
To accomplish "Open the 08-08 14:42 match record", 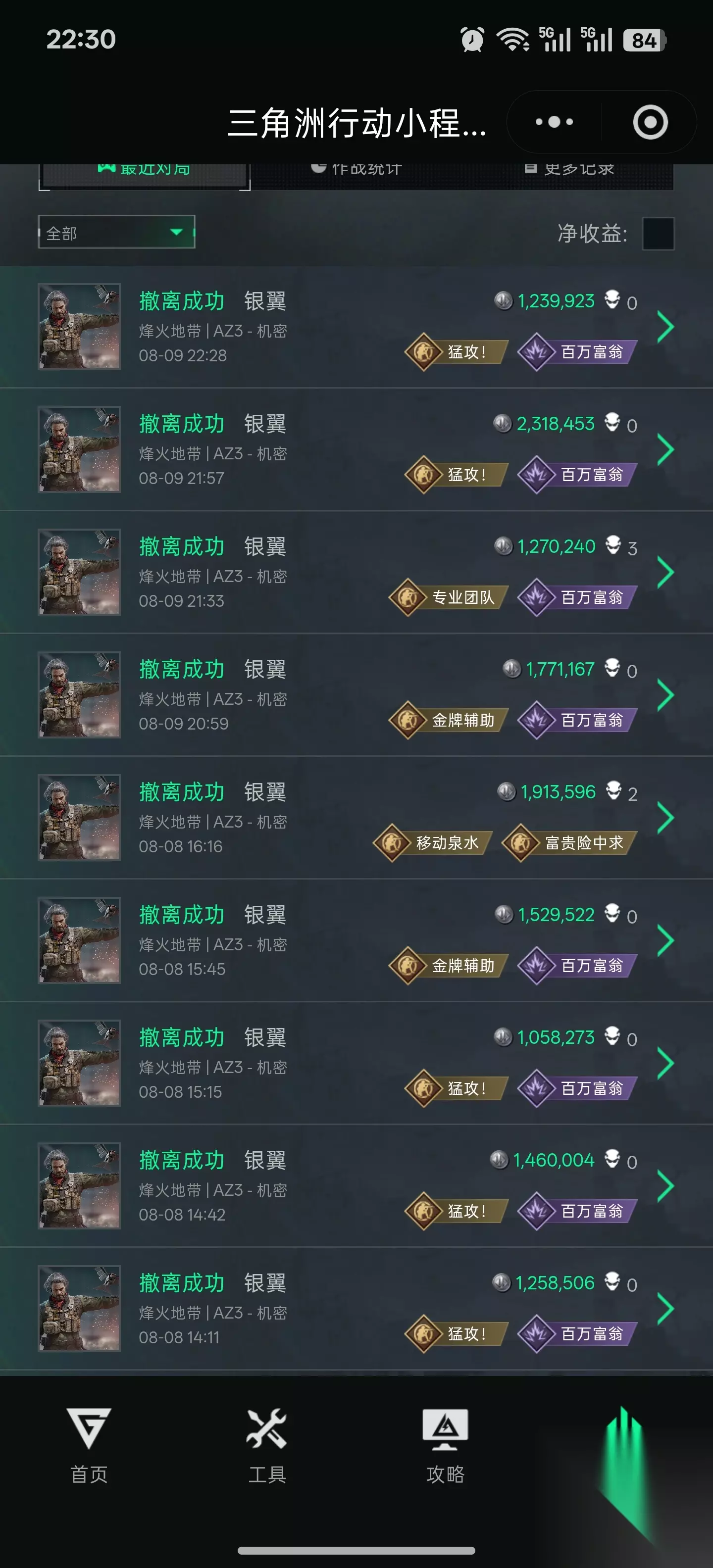I will click(x=356, y=1186).
